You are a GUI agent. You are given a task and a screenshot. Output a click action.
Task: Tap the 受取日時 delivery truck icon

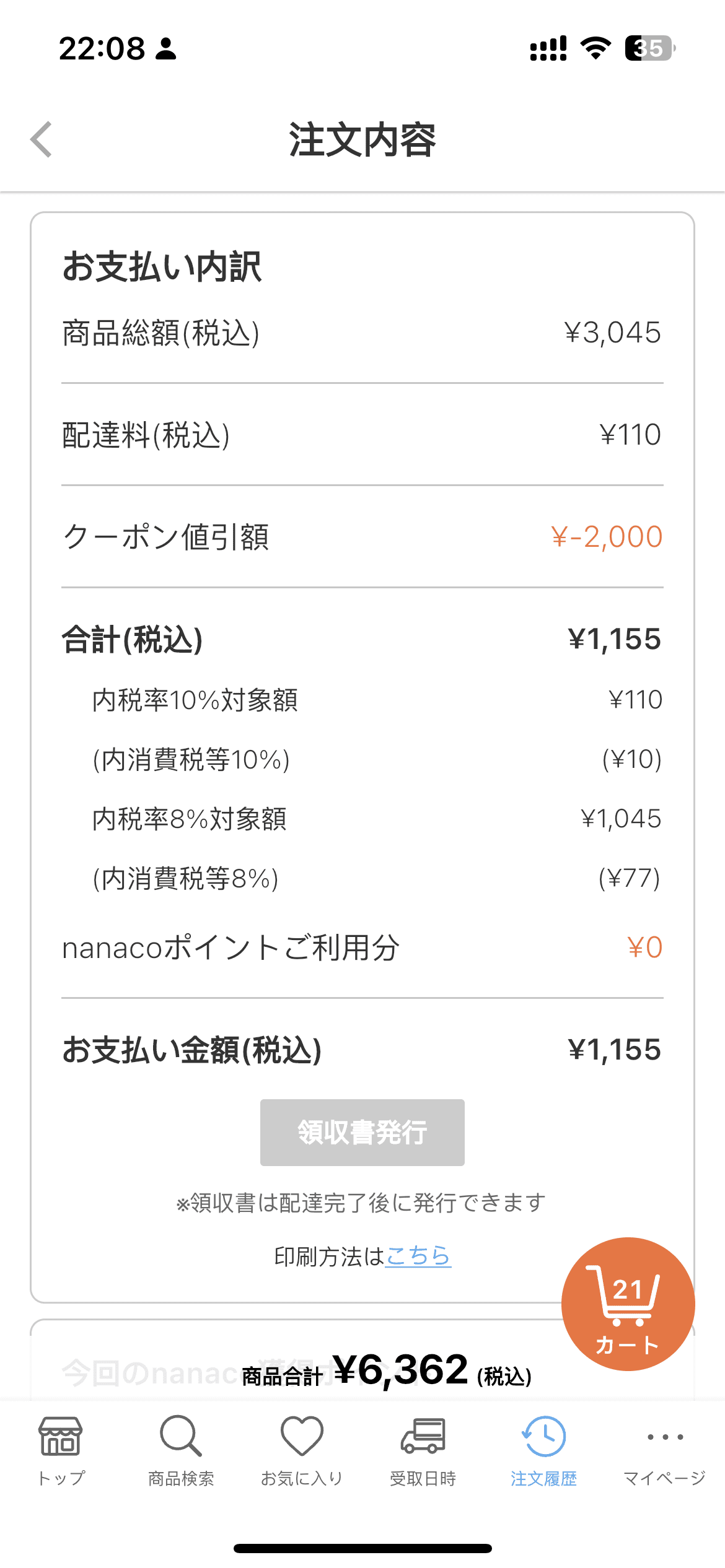423,1443
